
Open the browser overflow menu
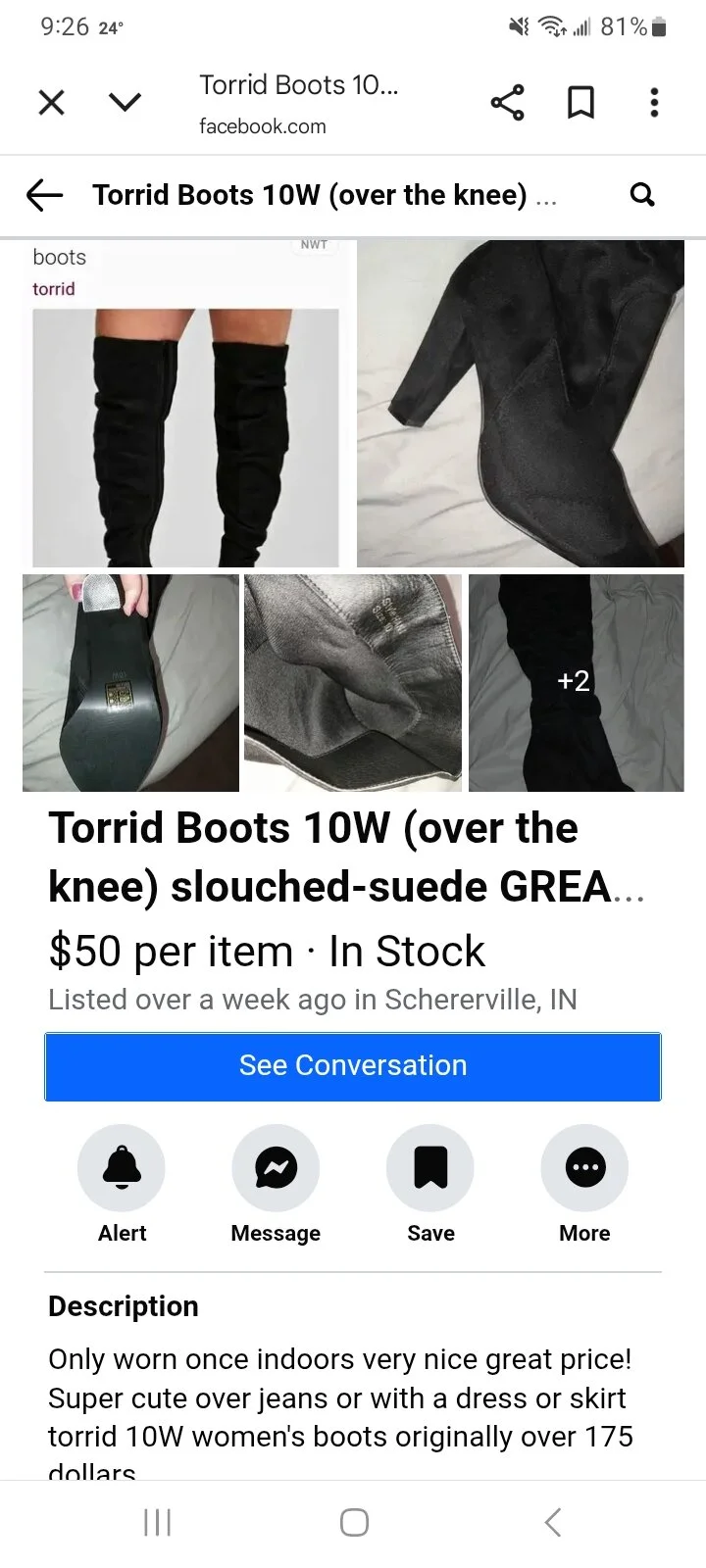coord(654,102)
